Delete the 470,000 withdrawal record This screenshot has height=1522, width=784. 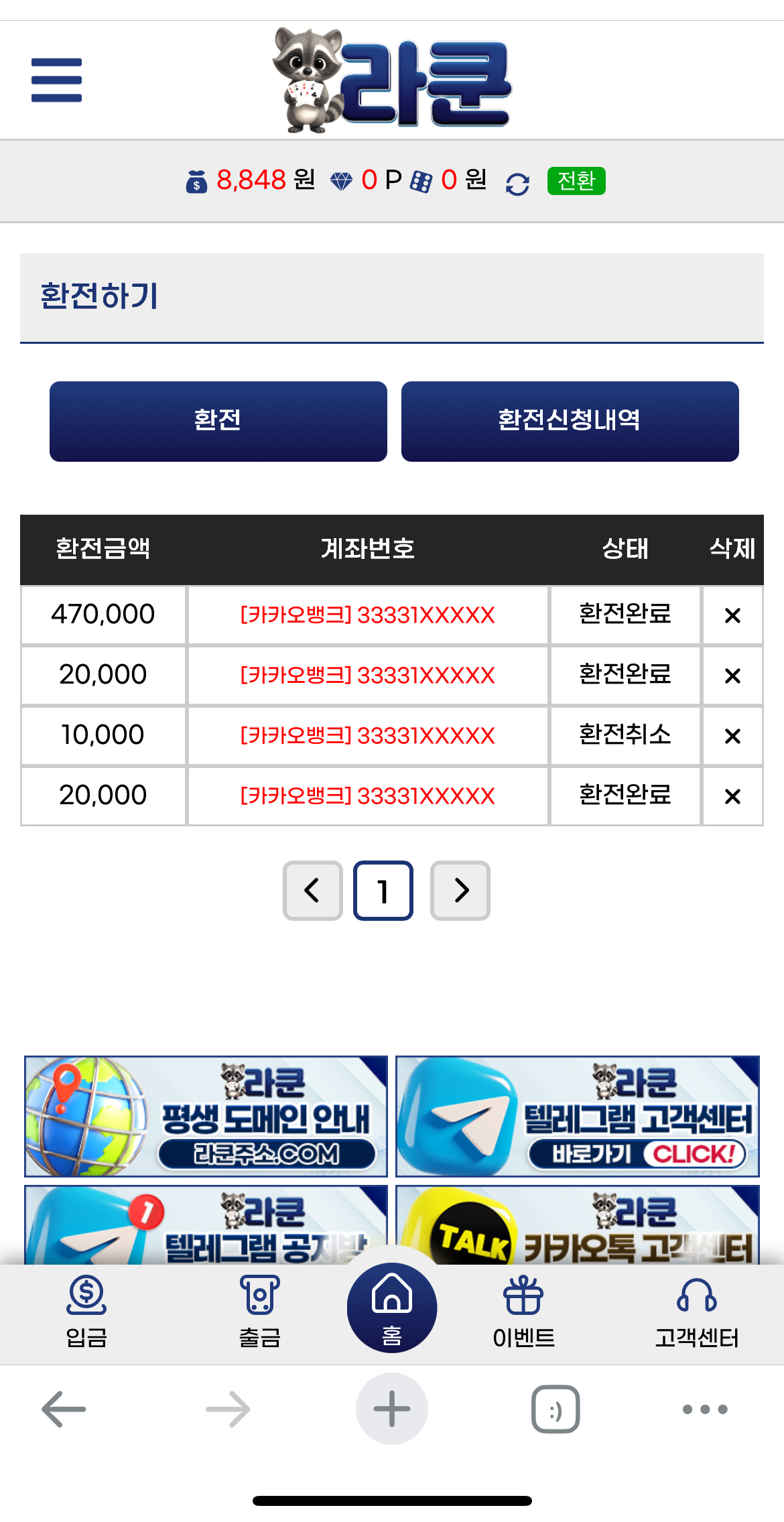point(732,615)
